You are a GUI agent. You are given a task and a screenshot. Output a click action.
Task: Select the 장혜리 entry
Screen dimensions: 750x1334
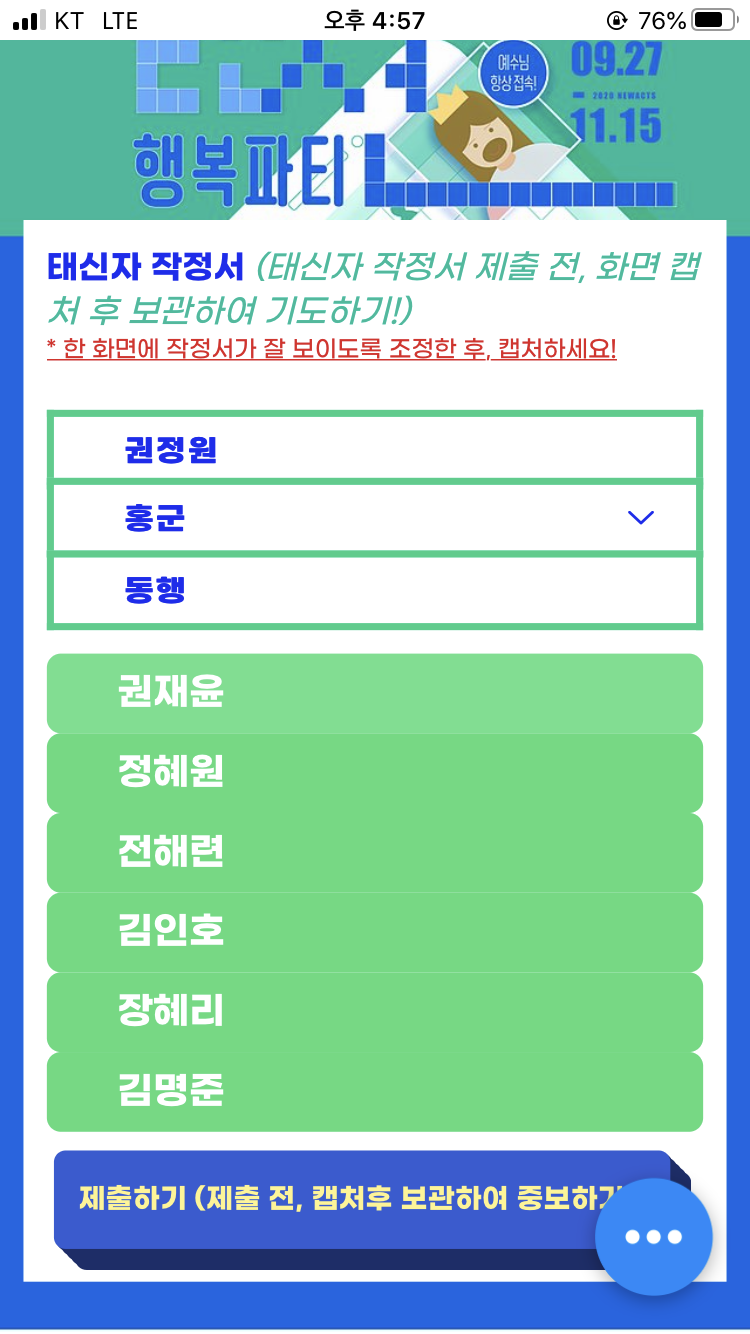click(375, 1012)
